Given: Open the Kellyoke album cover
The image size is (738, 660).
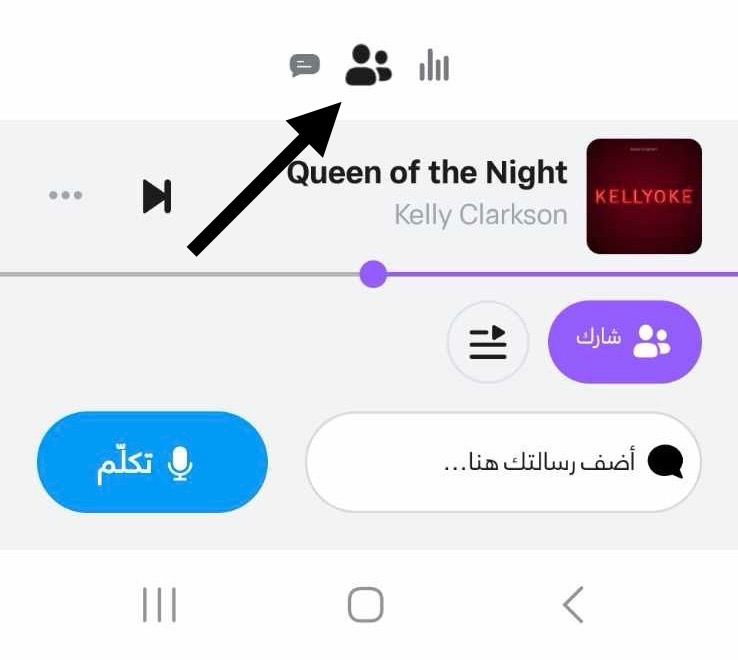Looking at the screenshot, I should point(644,196).
